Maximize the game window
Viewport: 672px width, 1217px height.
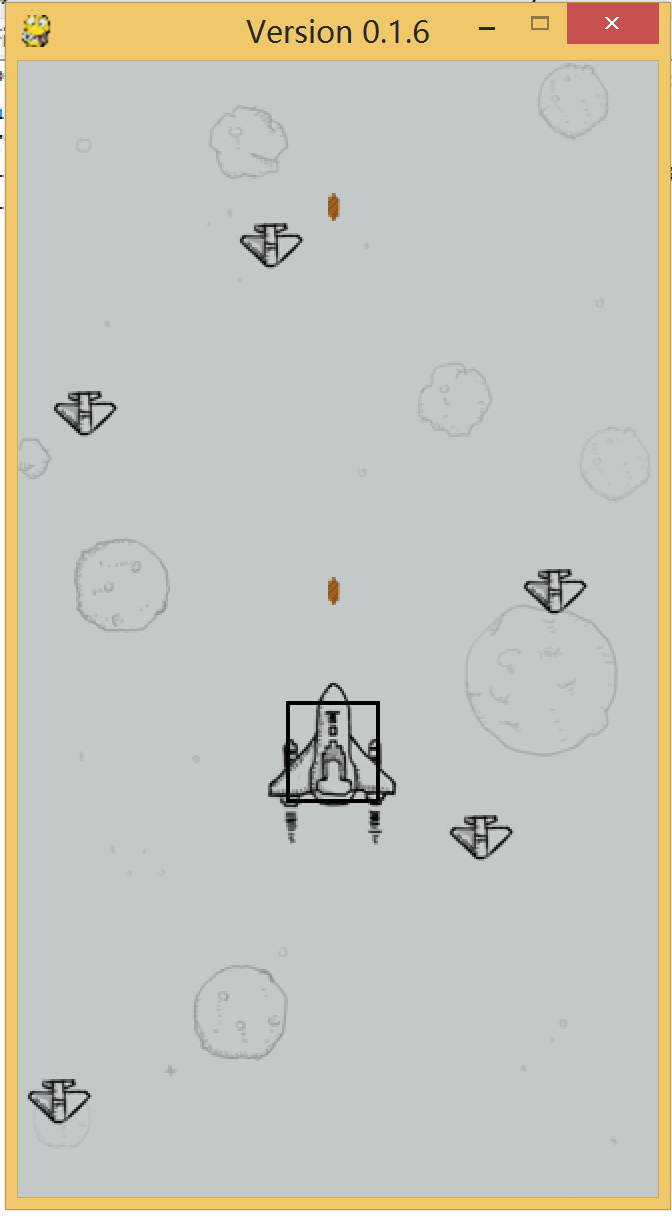pos(540,24)
